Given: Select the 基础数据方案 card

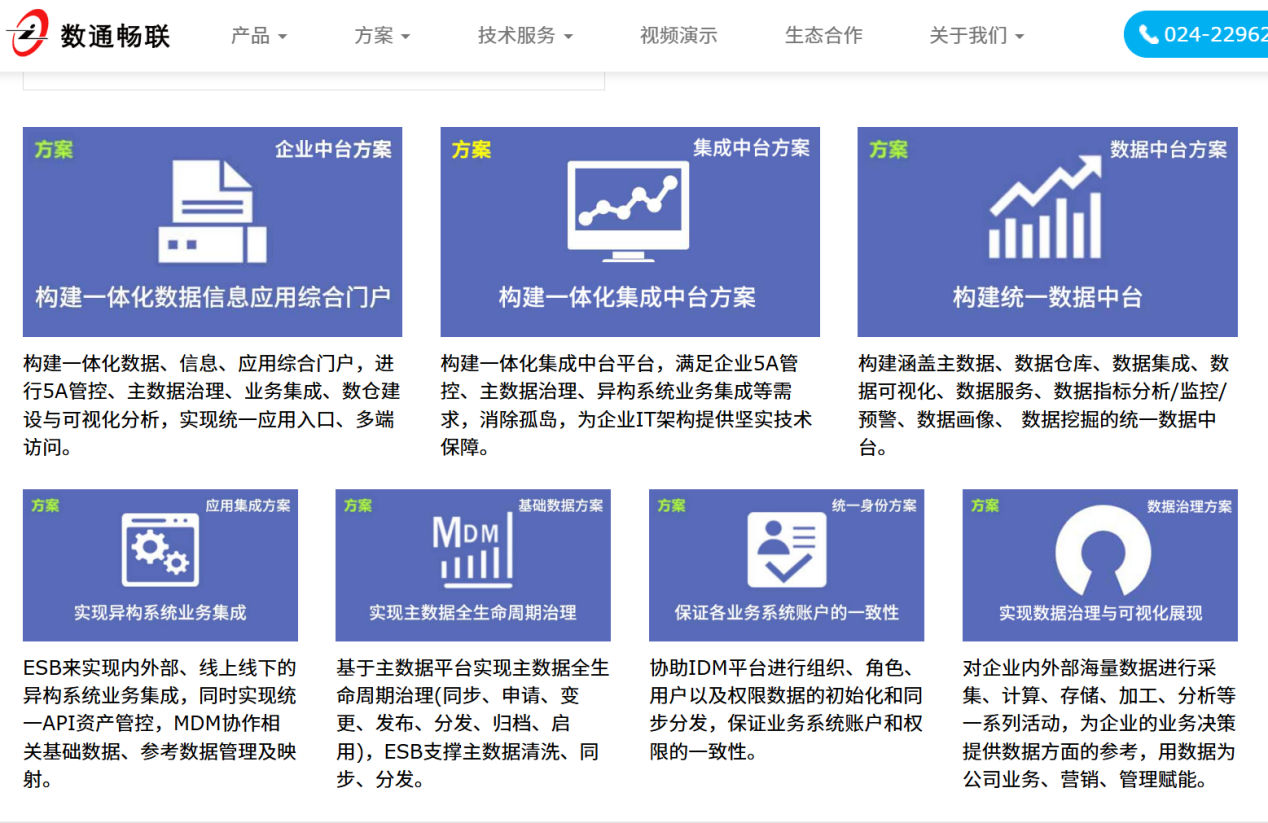Looking at the screenshot, I should coord(473,565).
